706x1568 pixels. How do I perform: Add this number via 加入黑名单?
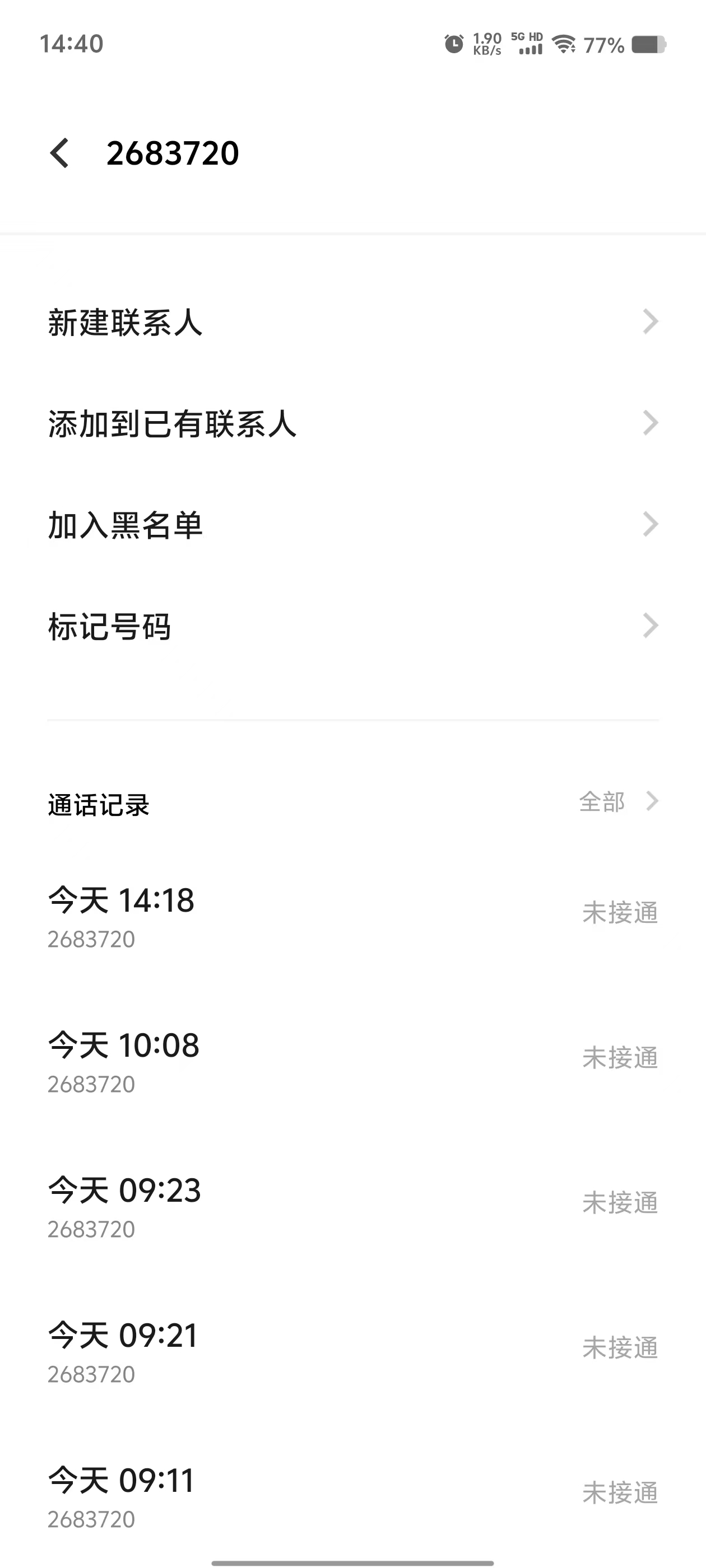tap(352, 525)
